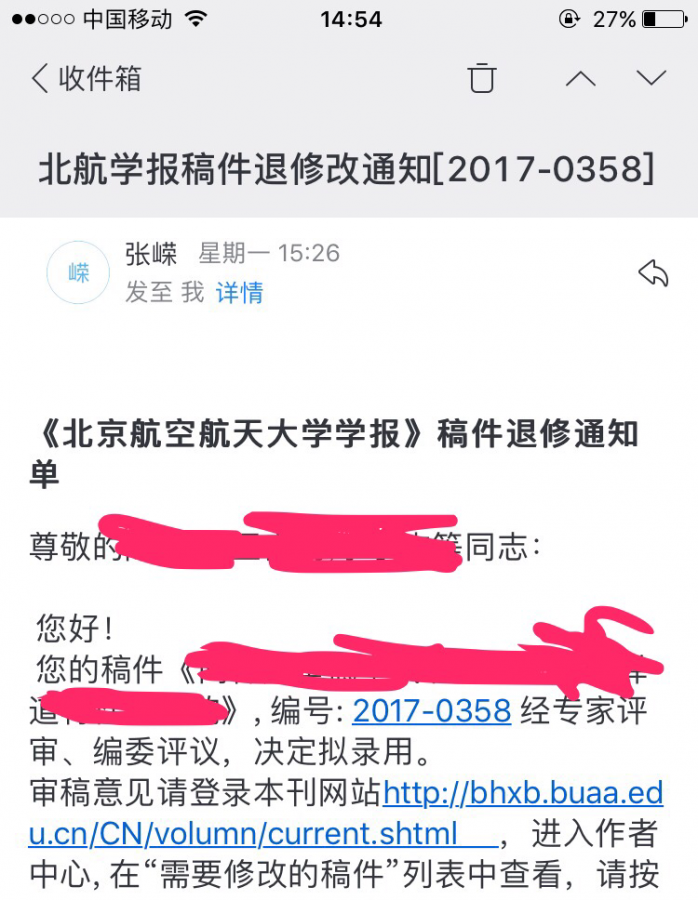Delete this email with trash icon
The image size is (698, 900).
[482, 78]
